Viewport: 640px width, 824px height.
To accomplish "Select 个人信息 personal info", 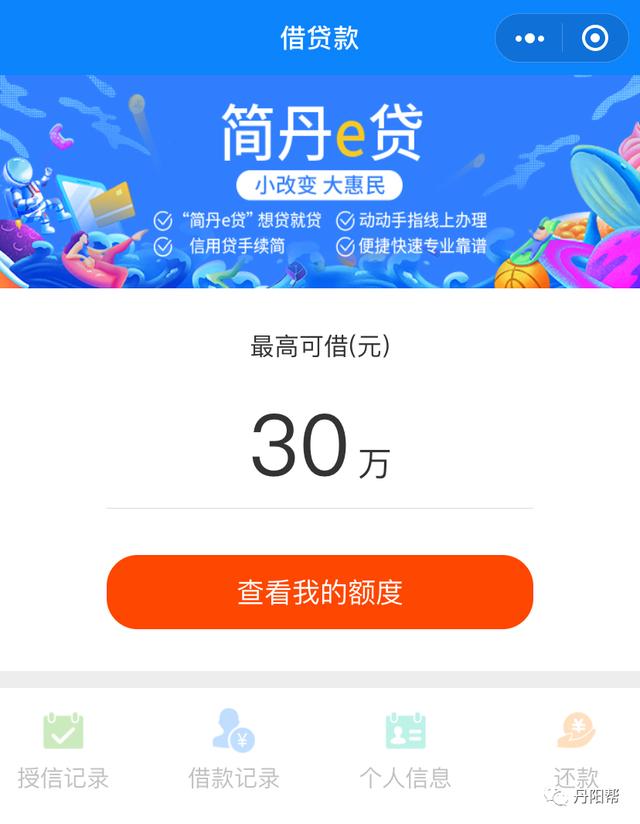I will pos(405,748).
